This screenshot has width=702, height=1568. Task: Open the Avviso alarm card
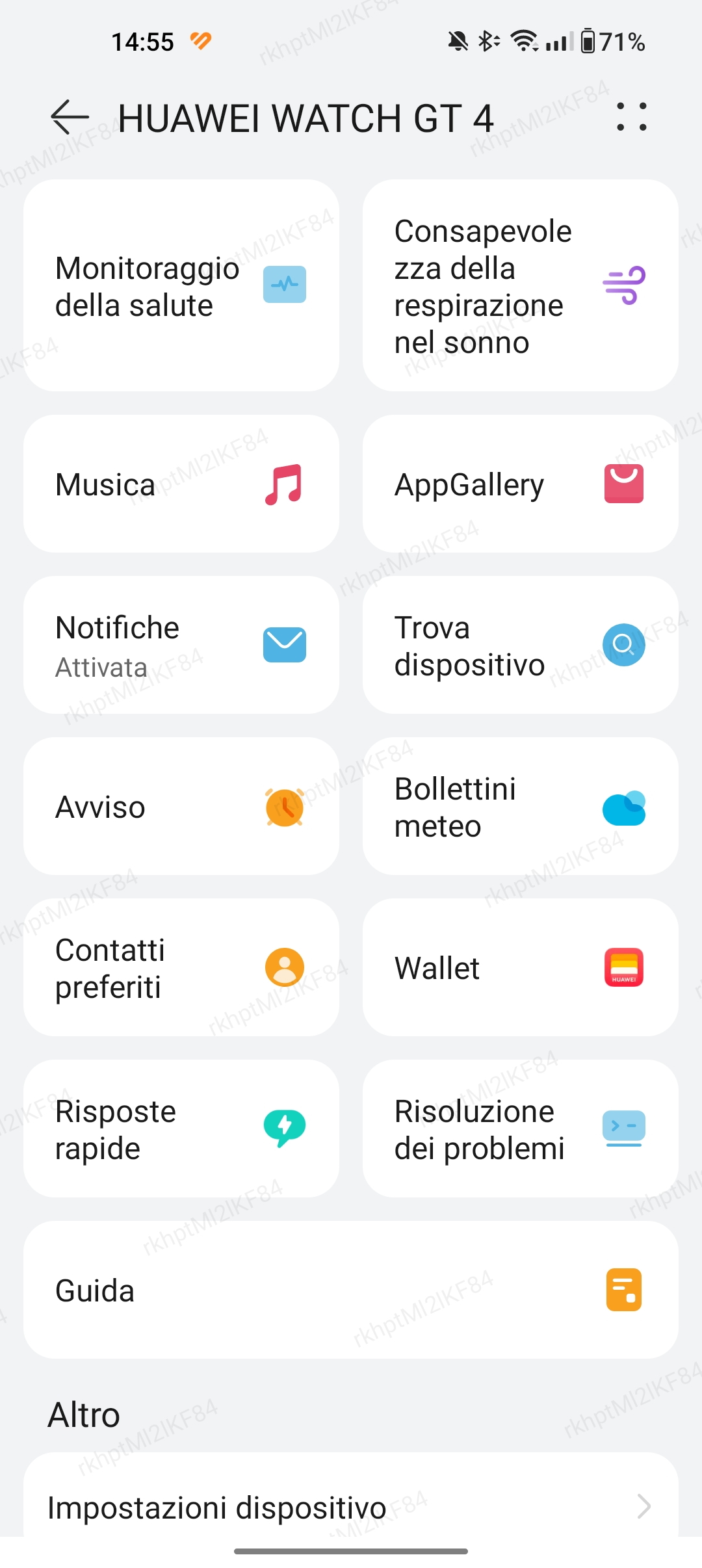click(x=181, y=806)
